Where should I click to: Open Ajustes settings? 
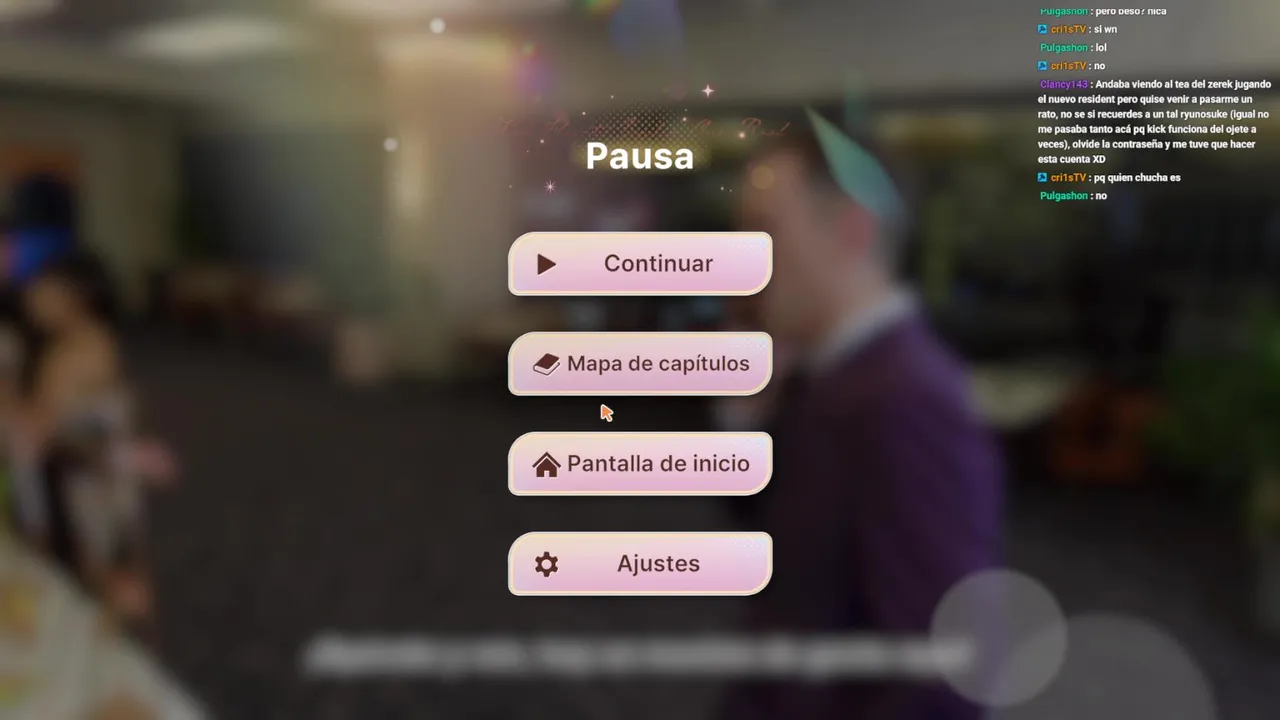tap(640, 564)
